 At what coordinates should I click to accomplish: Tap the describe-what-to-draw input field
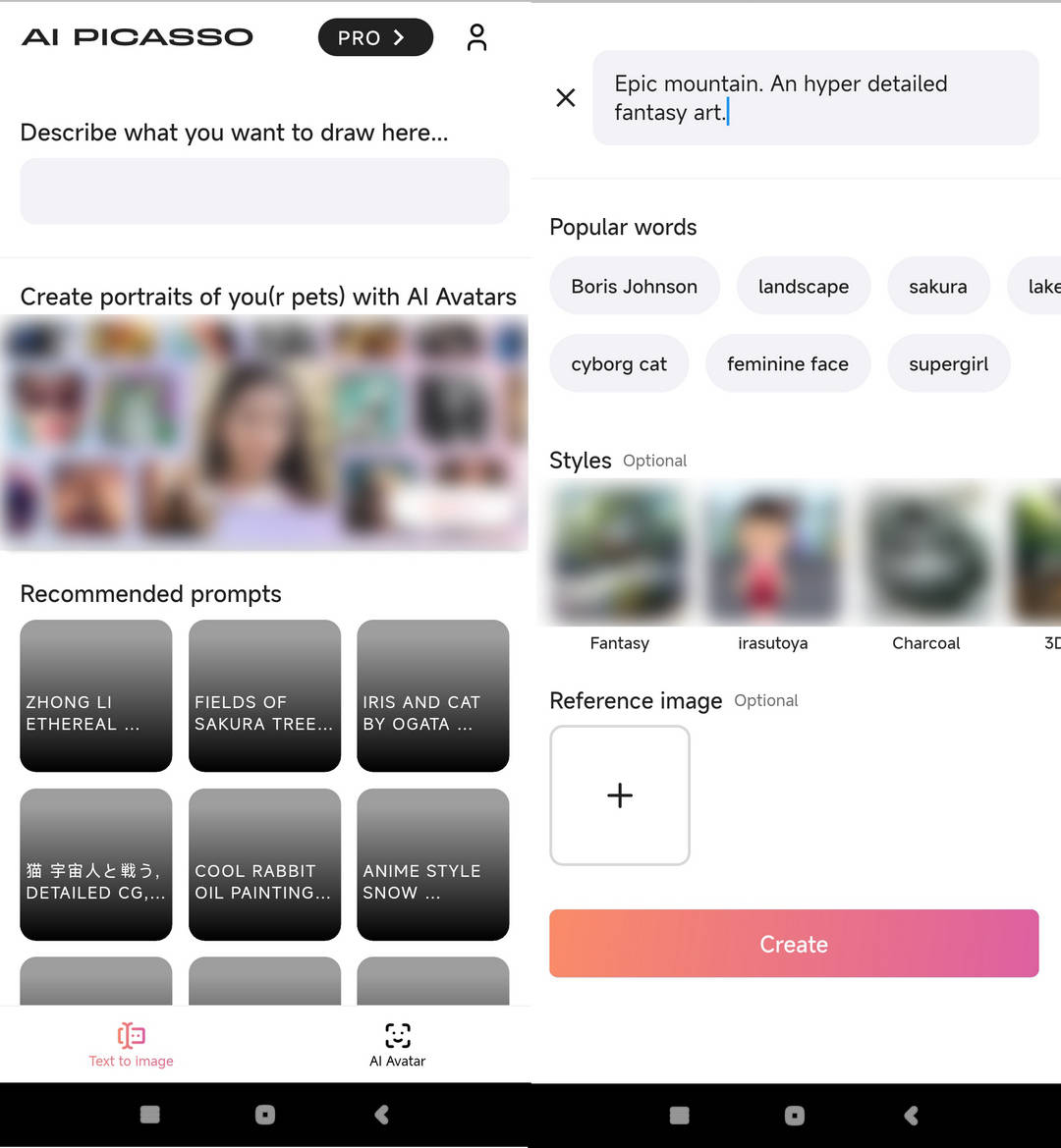[x=264, y=191]
